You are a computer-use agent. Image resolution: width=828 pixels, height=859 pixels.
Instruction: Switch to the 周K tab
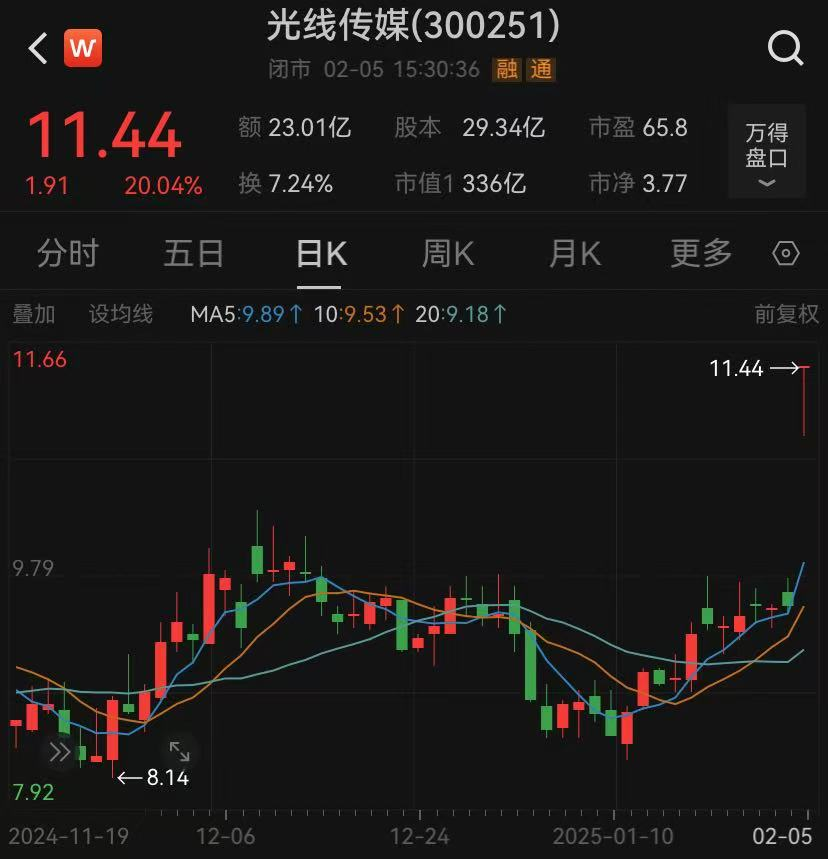pyautogui.click(x=447, y=254)
